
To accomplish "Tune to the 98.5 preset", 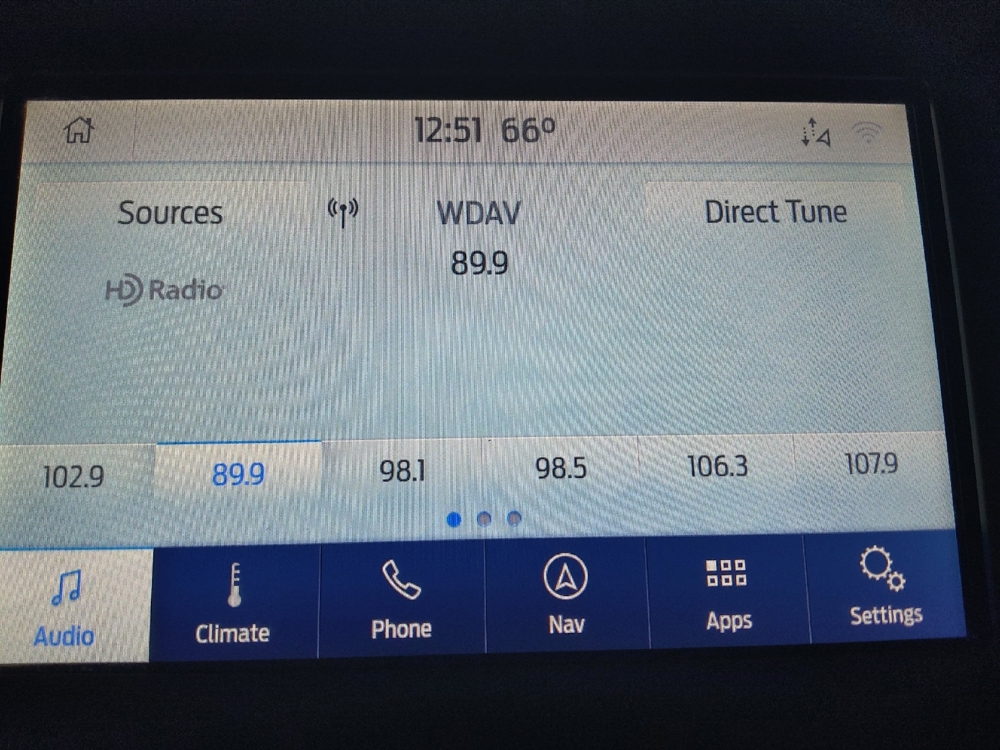I will [560, 468].
